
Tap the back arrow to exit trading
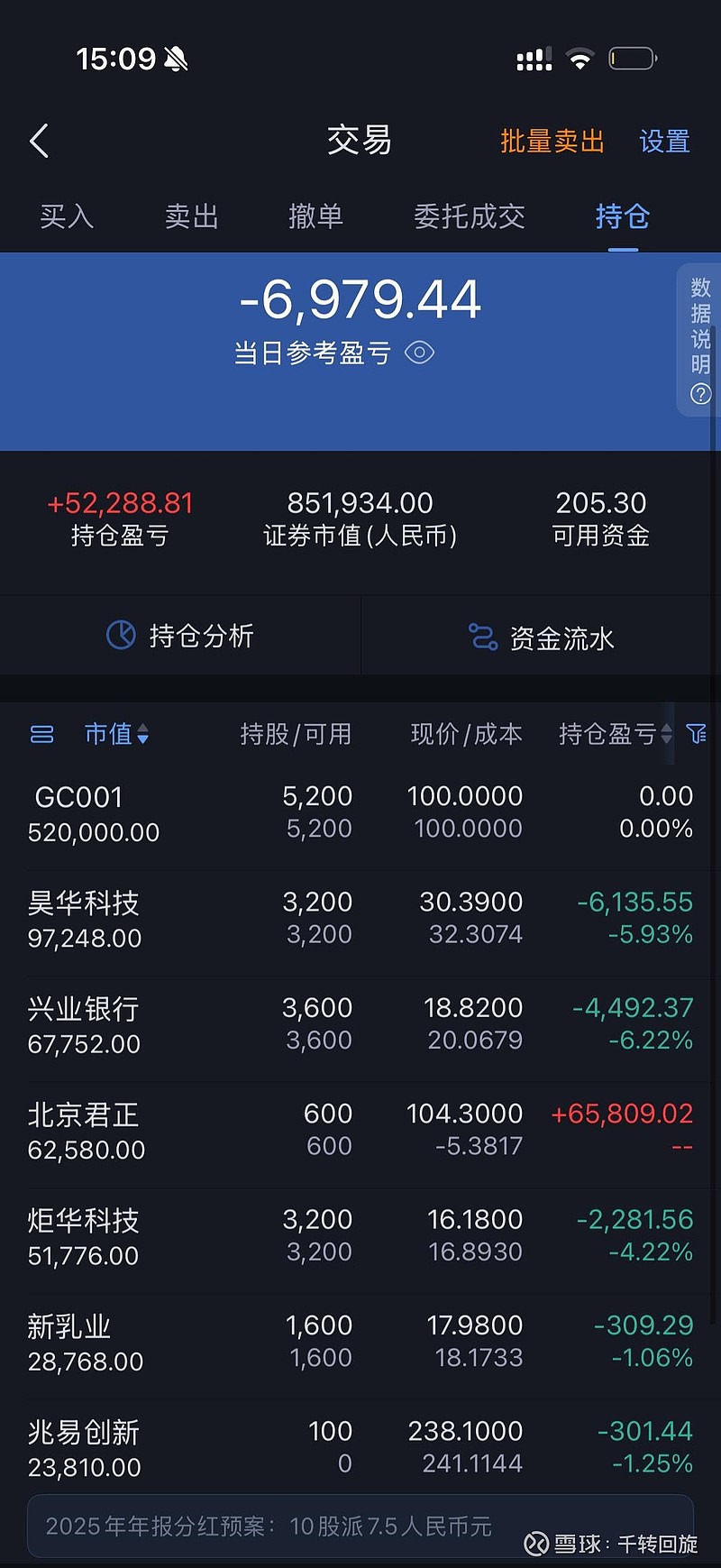[40, 141]
